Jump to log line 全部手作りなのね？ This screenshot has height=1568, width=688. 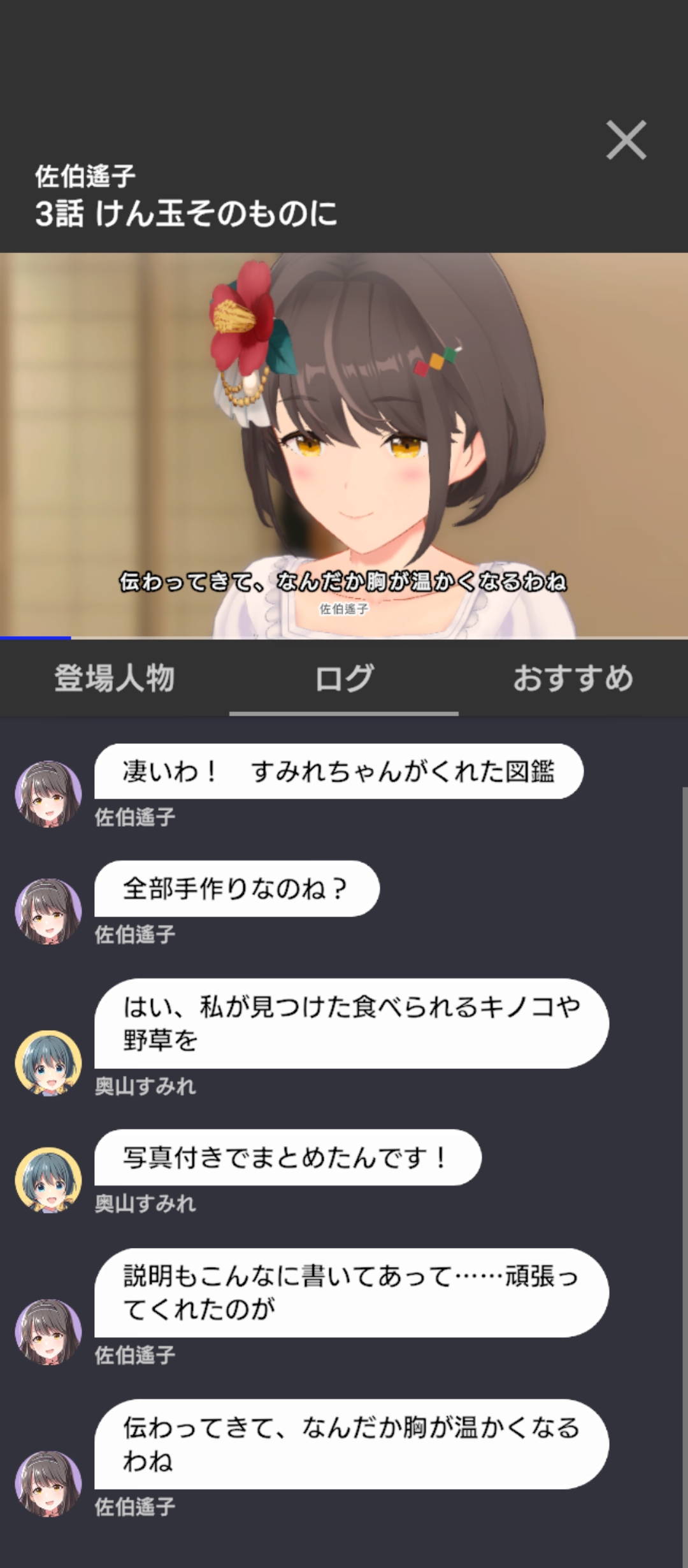pos(236,889)
